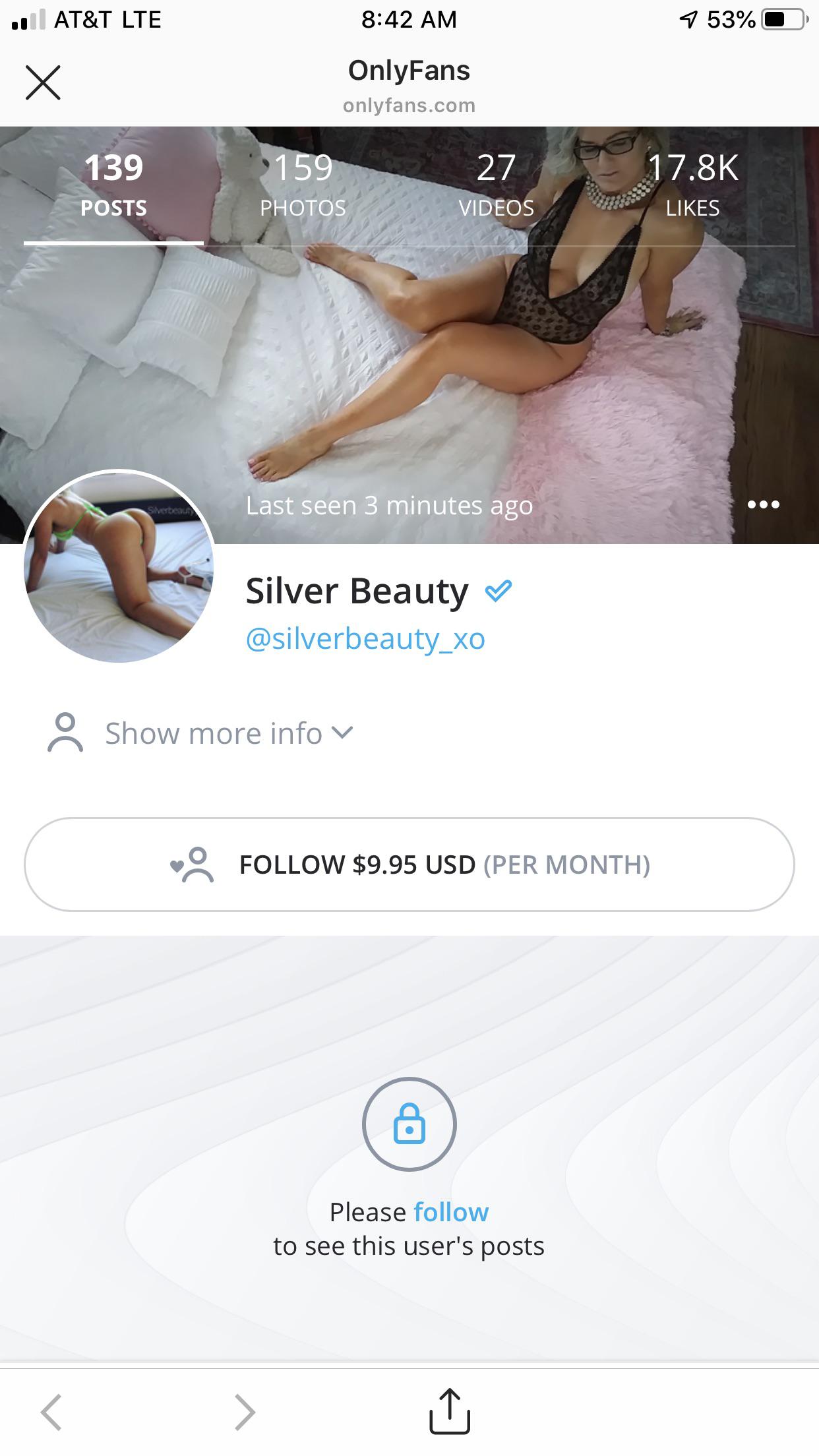Share this page

click(x=450, y=1411)
